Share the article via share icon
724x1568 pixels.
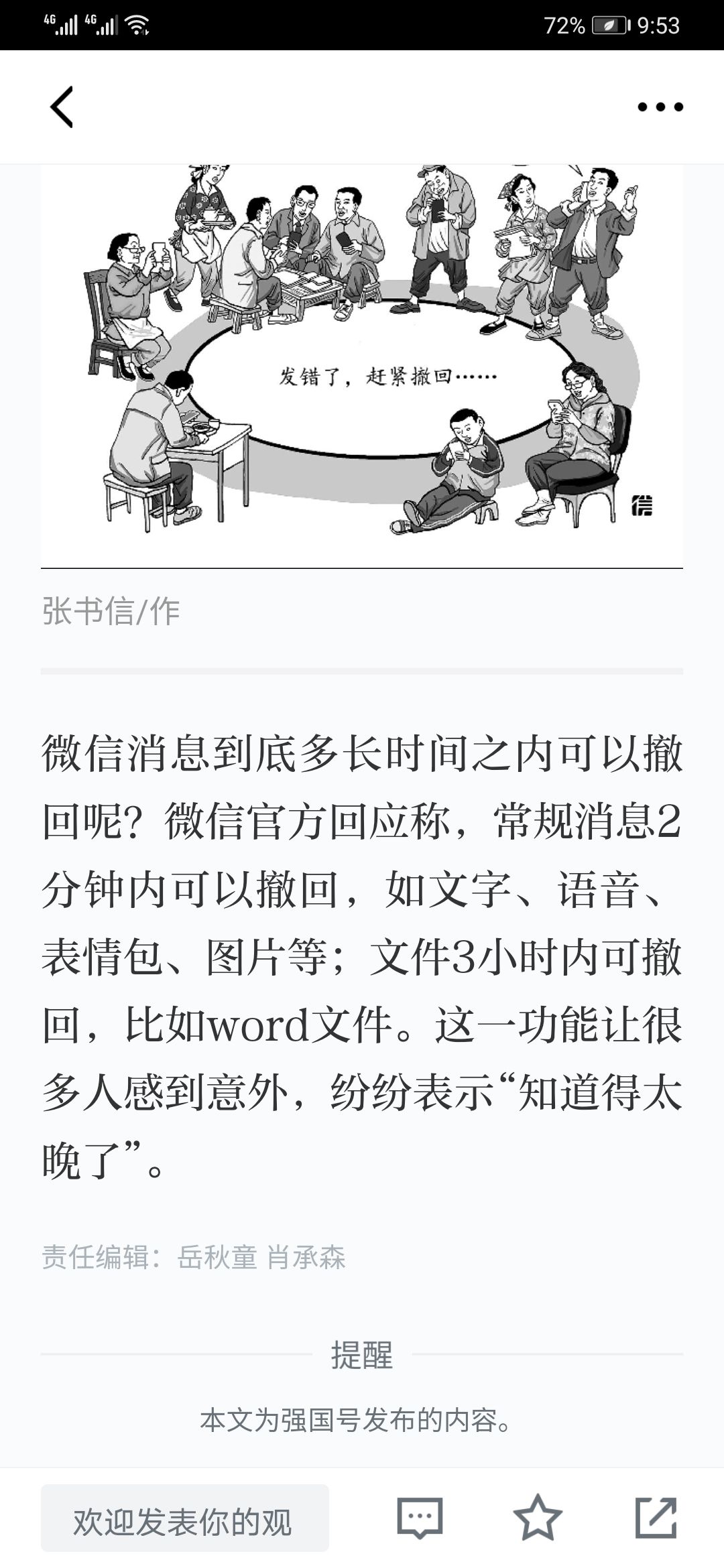(x=656, y=1518)
